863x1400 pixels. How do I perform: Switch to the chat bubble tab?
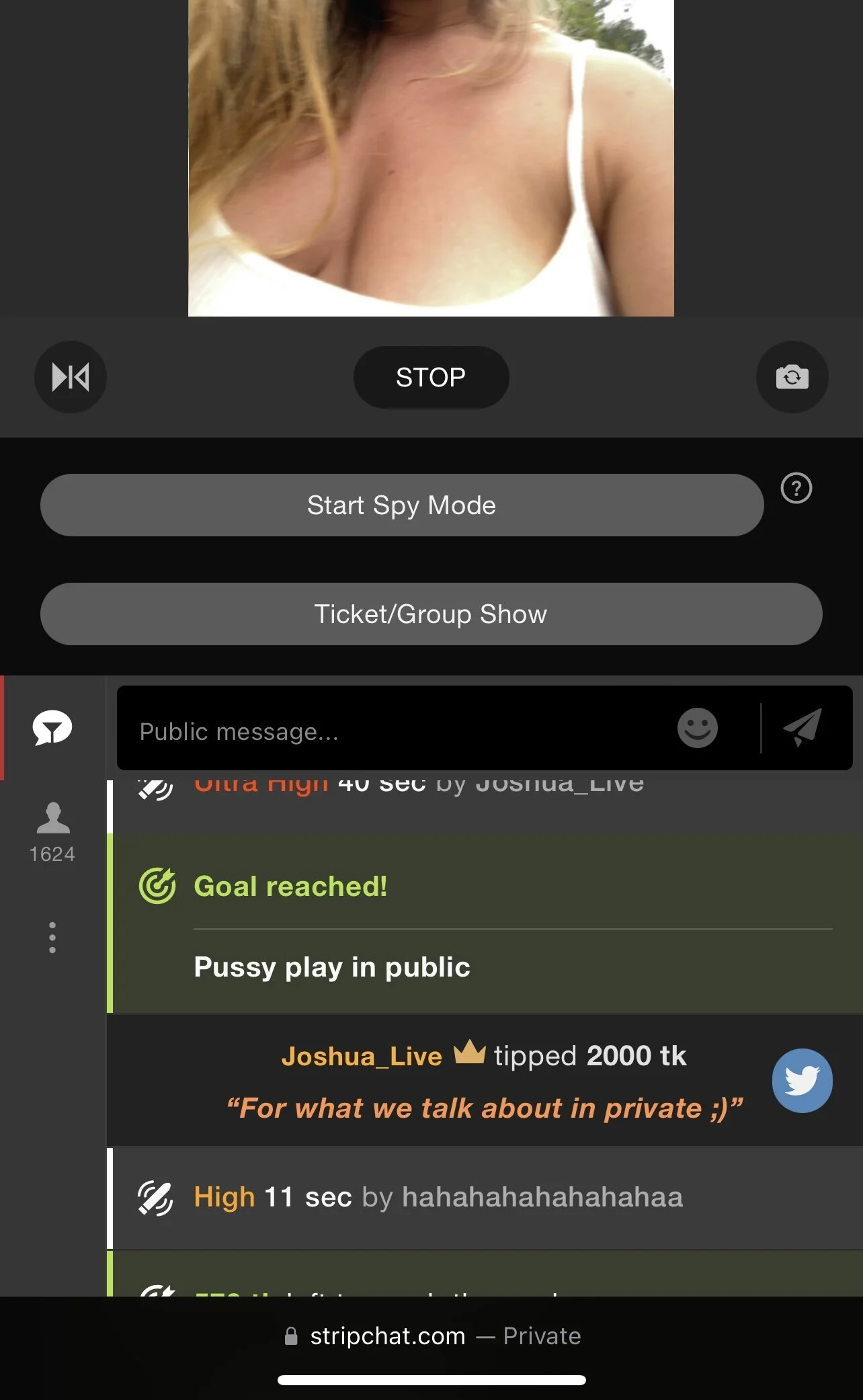coord(52,728)
